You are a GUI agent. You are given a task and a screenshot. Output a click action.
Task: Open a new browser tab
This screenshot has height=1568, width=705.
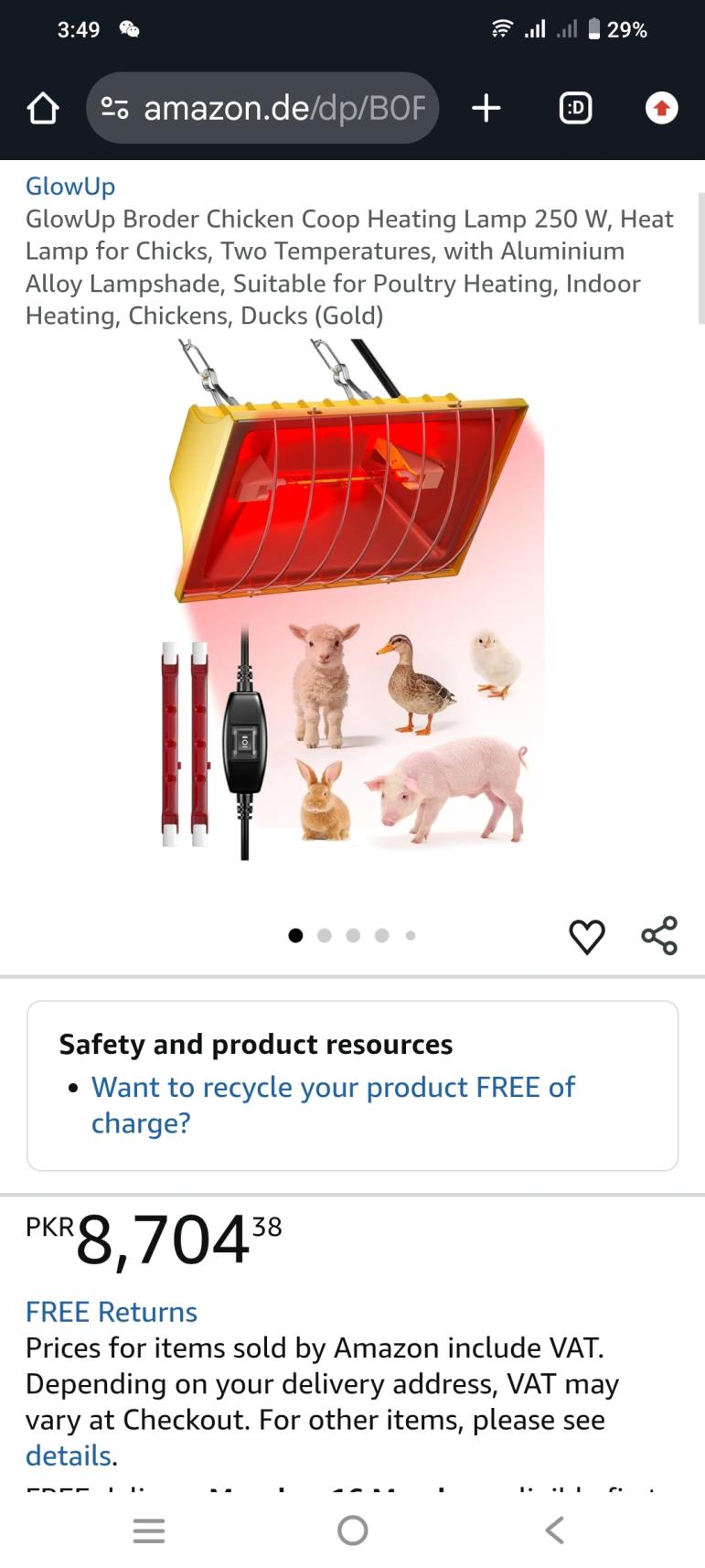coord(486,109)
